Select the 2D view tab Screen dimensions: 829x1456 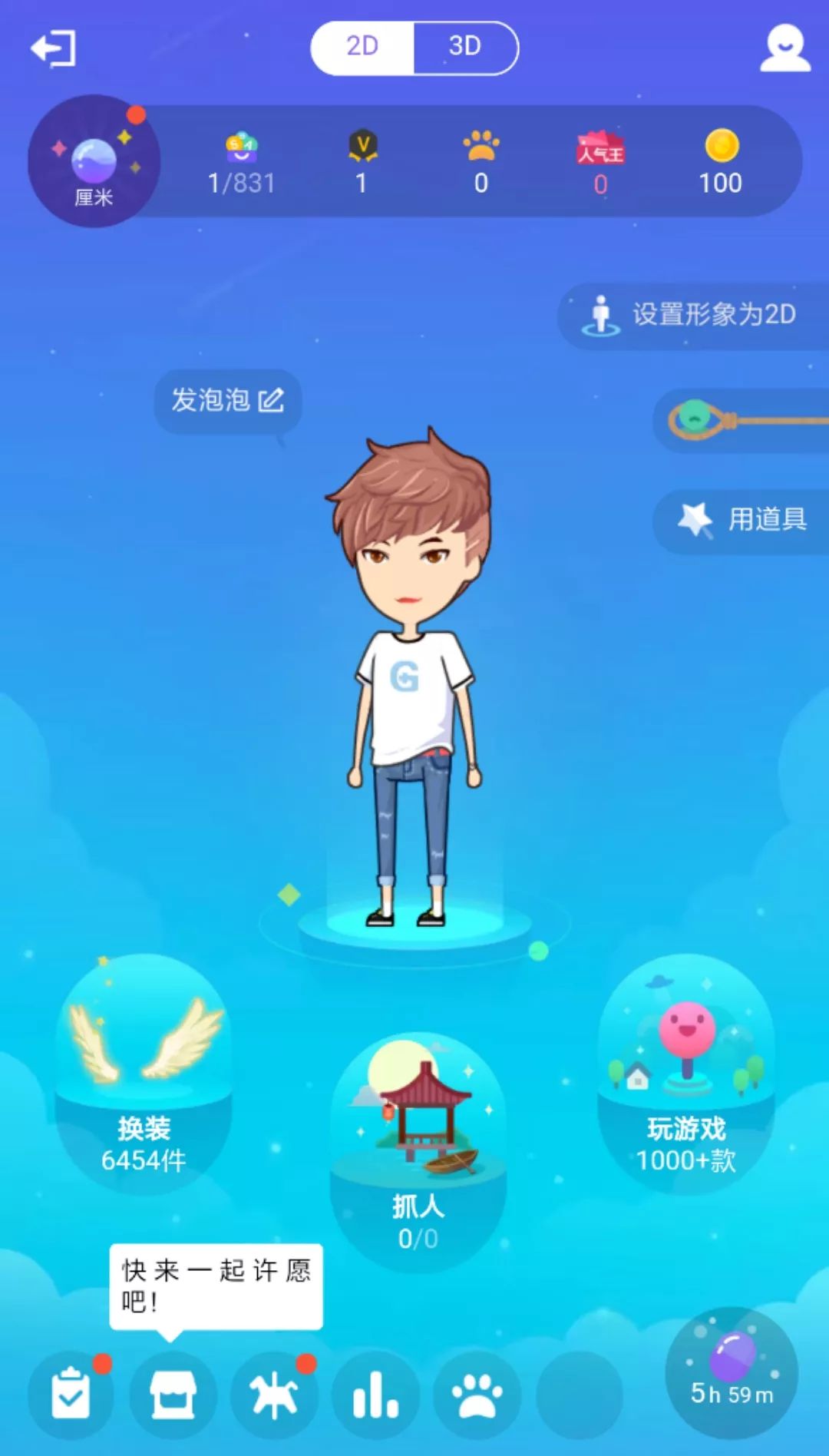pyautogui.click(x=362, y=48)
